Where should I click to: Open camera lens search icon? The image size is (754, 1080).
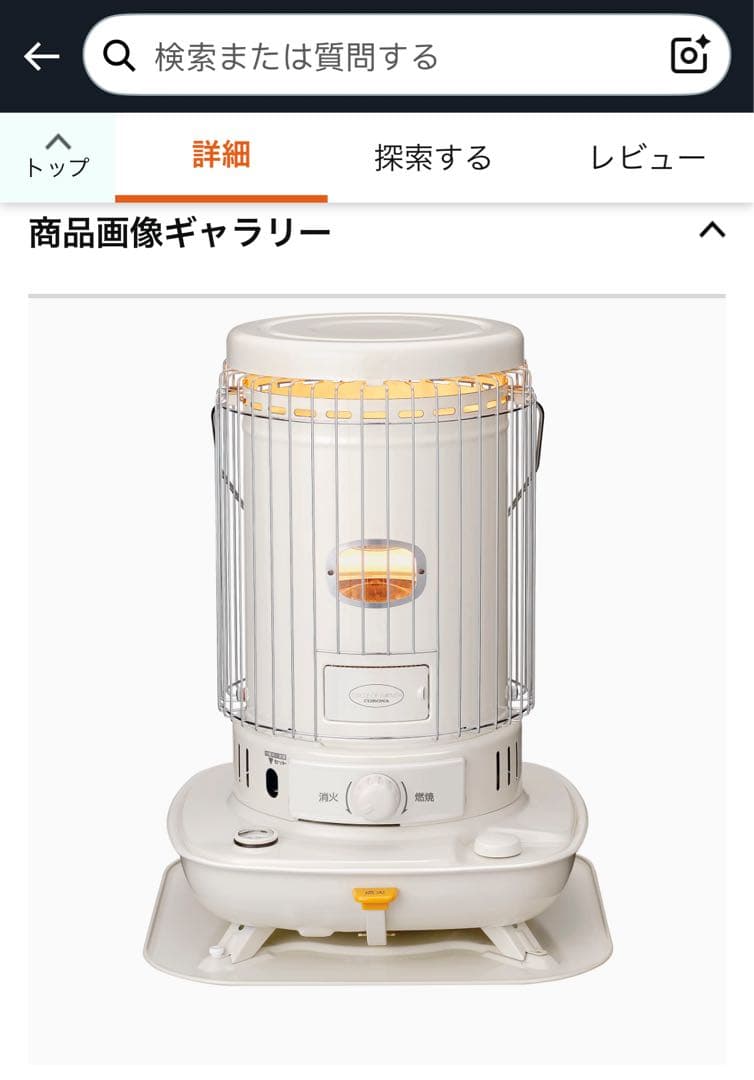click(689, 56)
